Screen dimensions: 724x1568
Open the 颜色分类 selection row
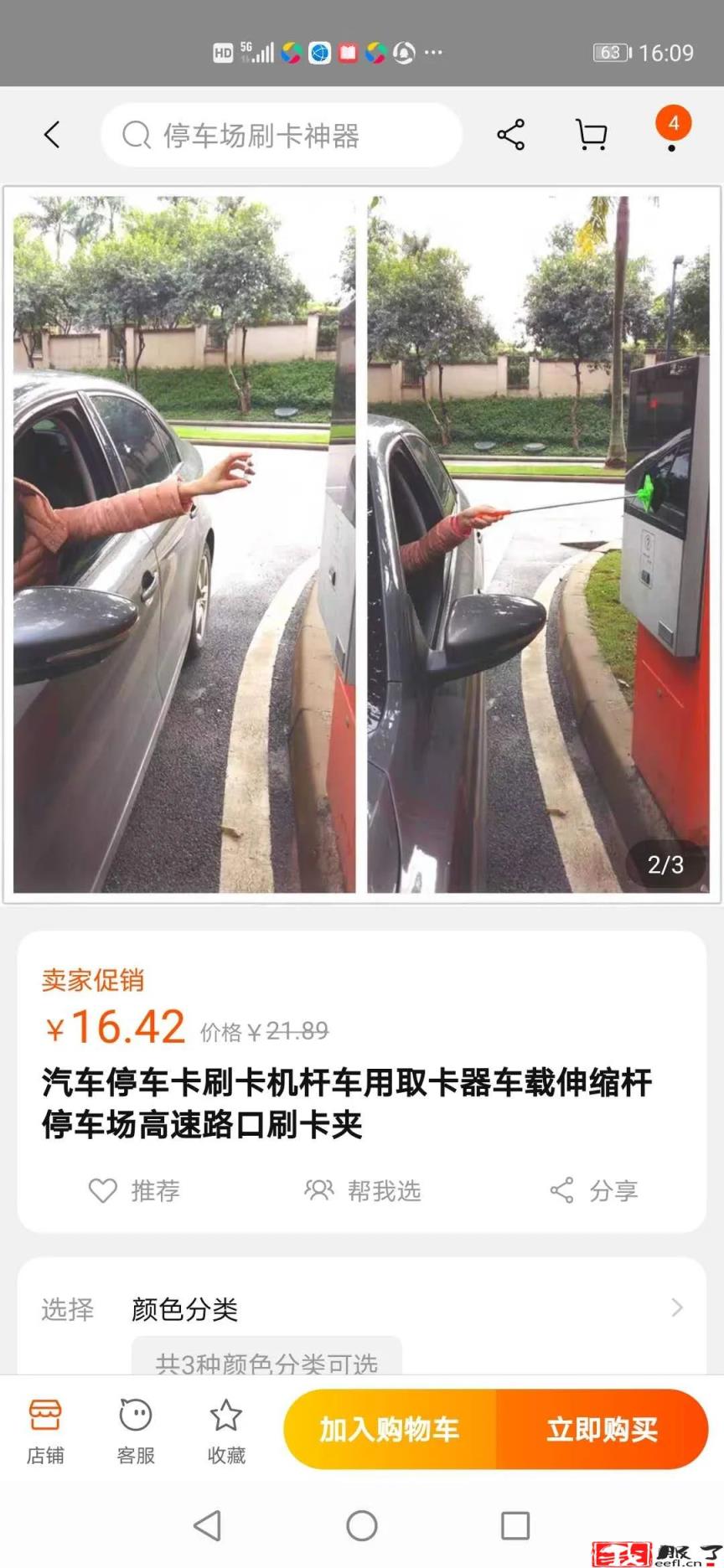pyautogui.click(x=362, y=1308)
